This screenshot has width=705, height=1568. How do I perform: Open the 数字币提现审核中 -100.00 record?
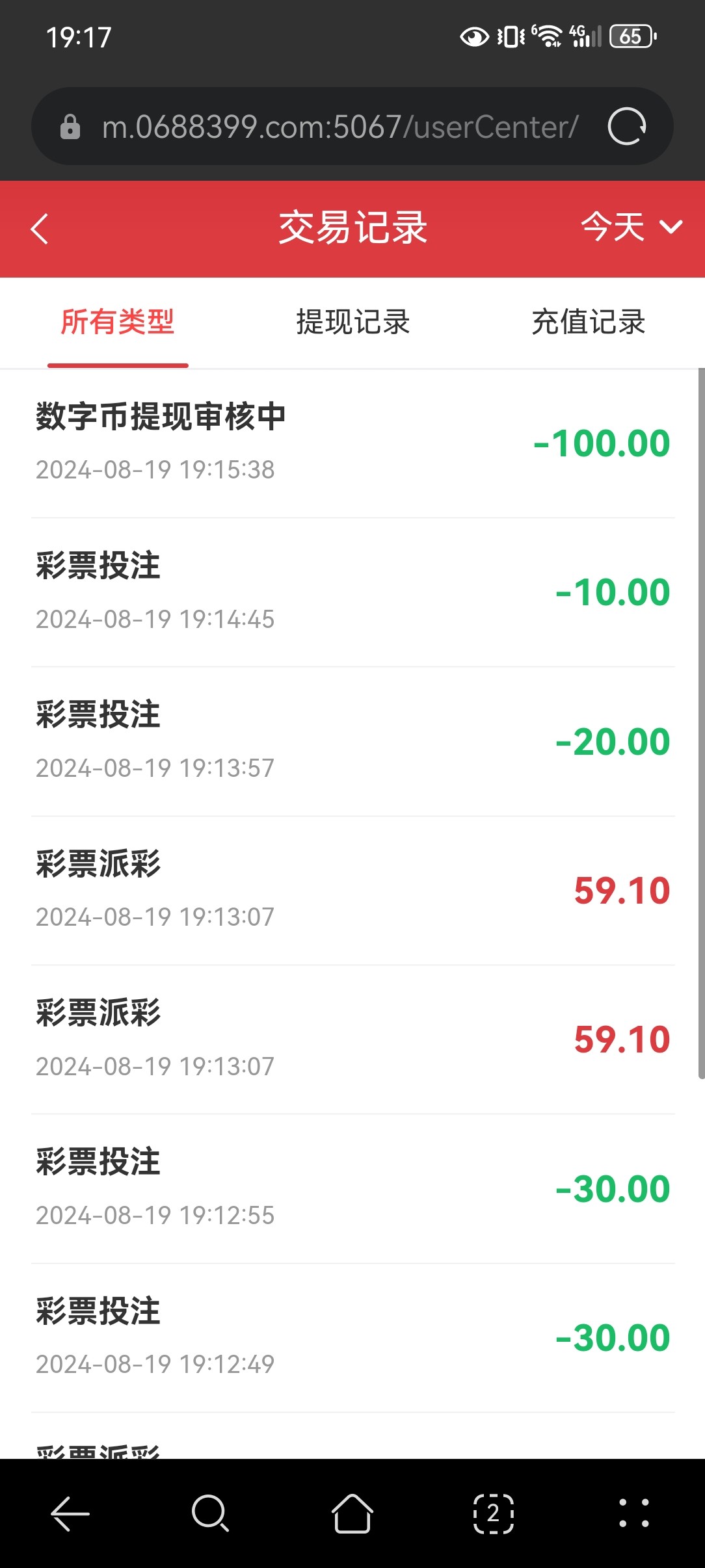pyautogui.click(x=352, y=443)
